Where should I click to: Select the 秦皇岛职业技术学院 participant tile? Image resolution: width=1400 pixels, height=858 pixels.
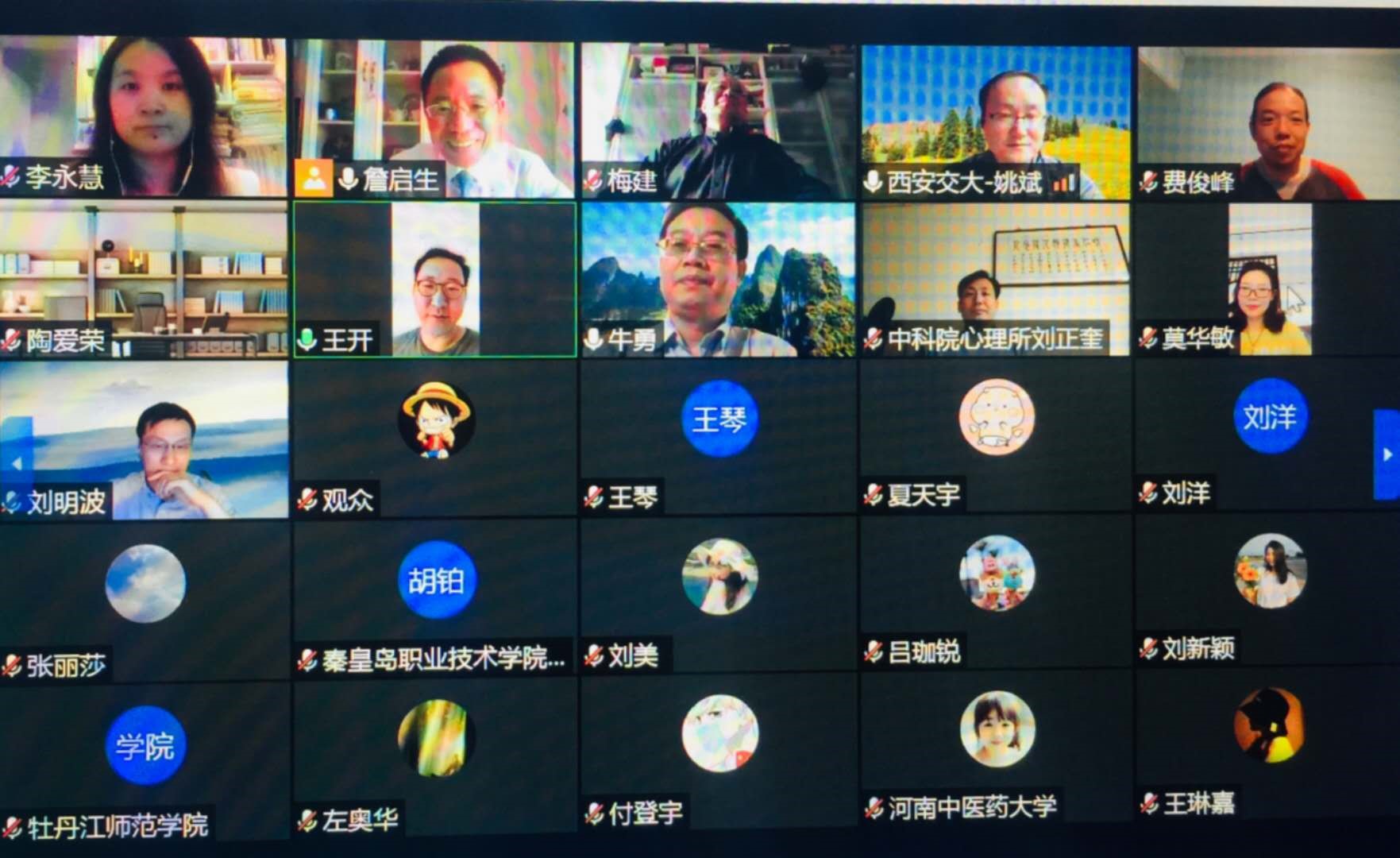click(434, 596)
